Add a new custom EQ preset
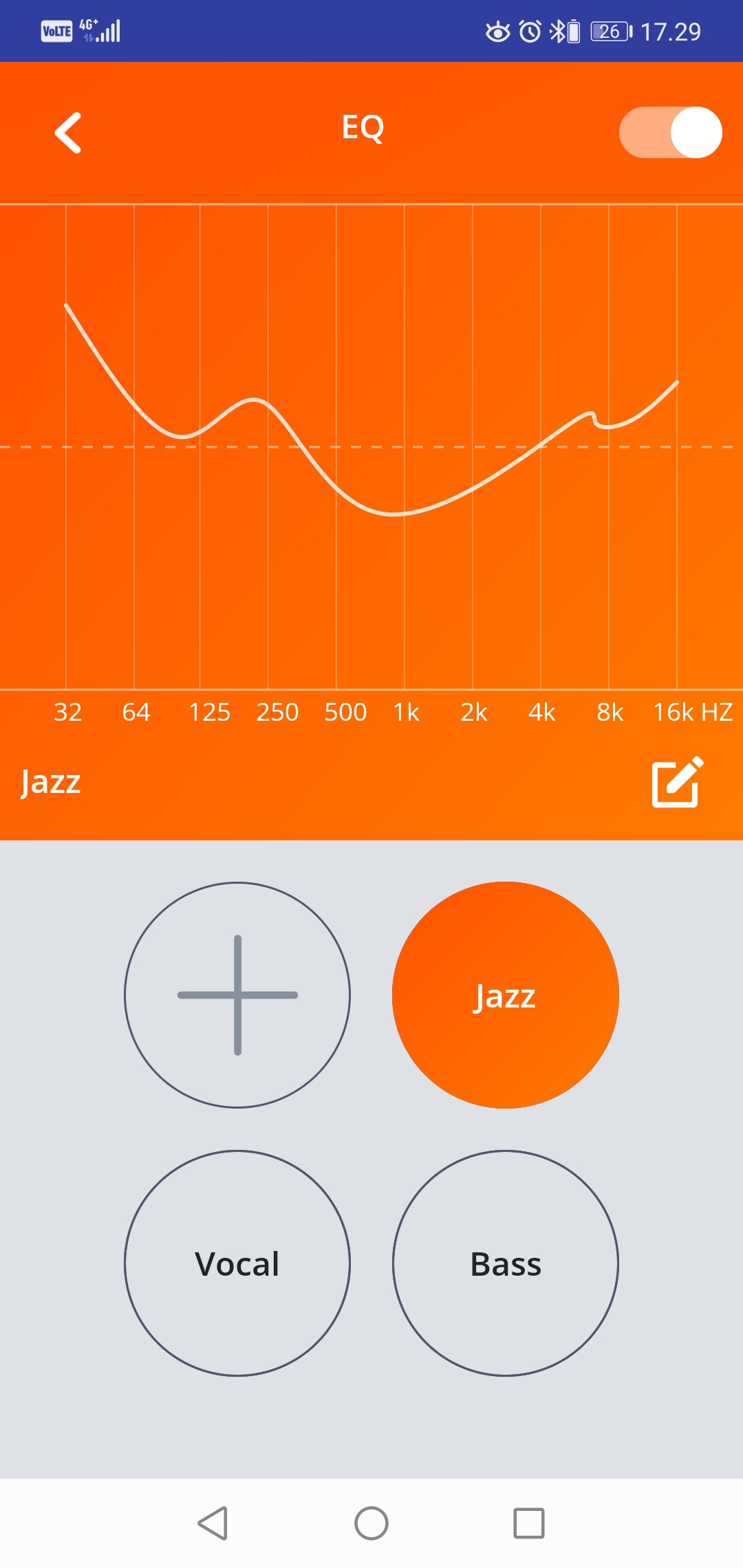Image resolution: width=743 pixels, height=1568 pixels. coord(237,995)
